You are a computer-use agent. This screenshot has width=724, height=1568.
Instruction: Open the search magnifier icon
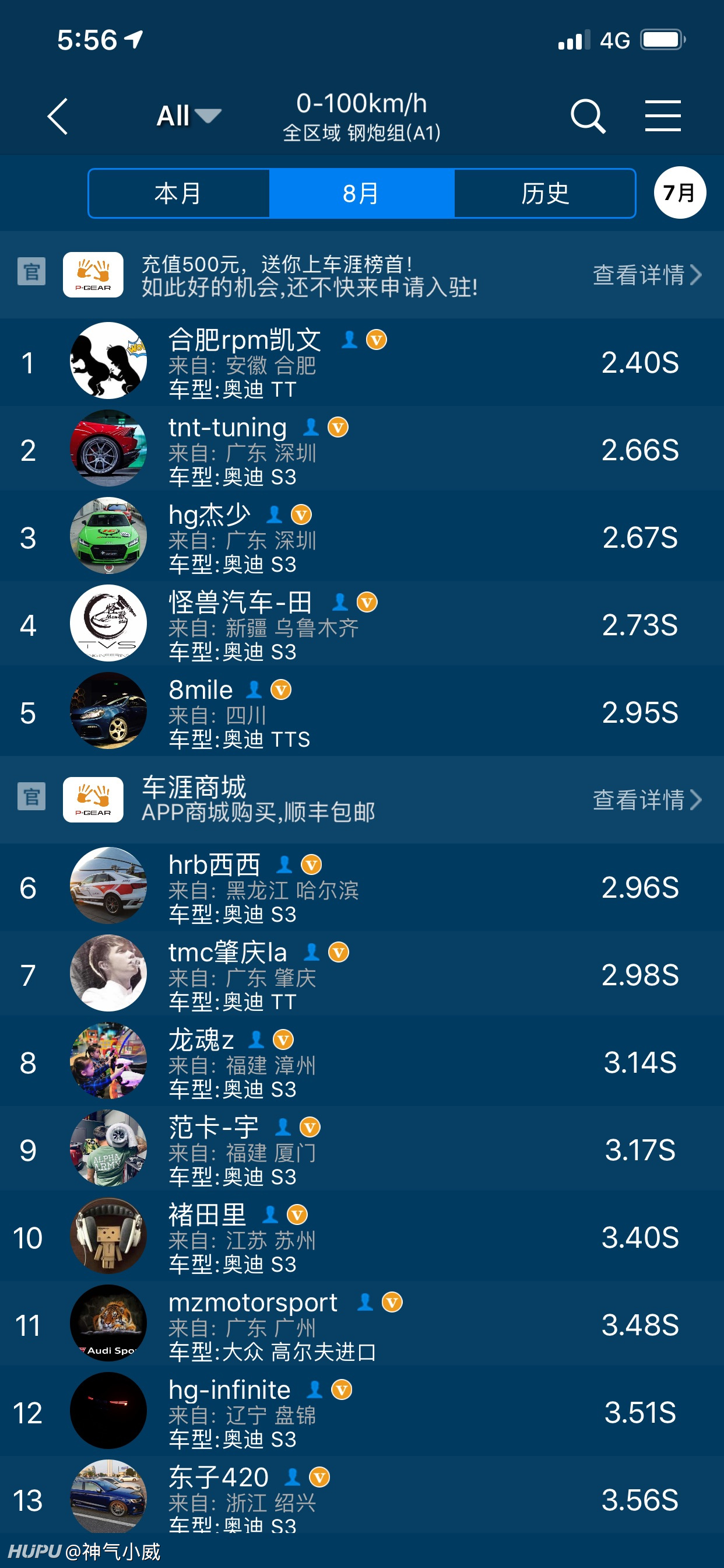(588, 116)
